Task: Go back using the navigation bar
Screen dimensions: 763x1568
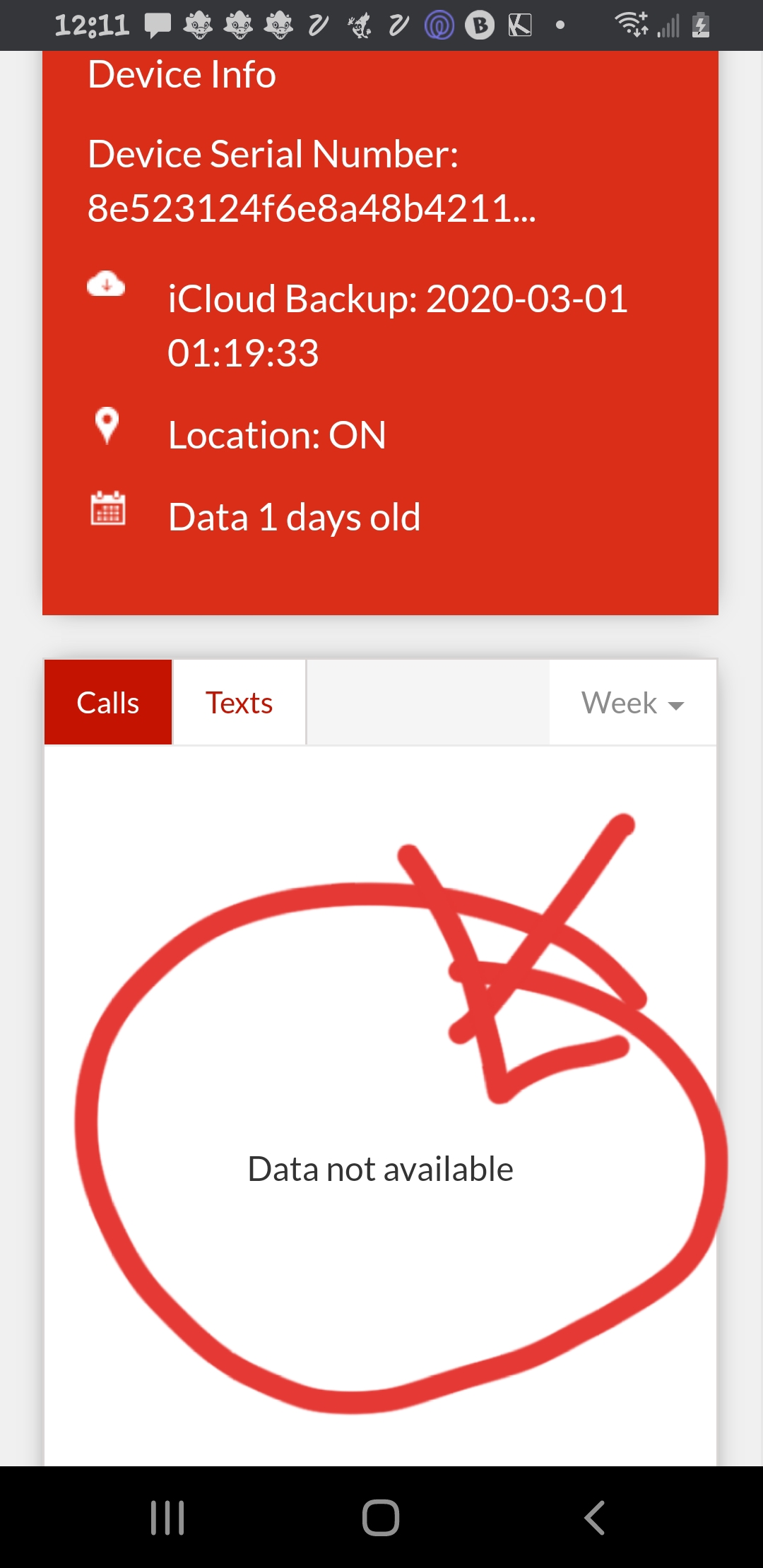Action: click(x=594, y=1517)
